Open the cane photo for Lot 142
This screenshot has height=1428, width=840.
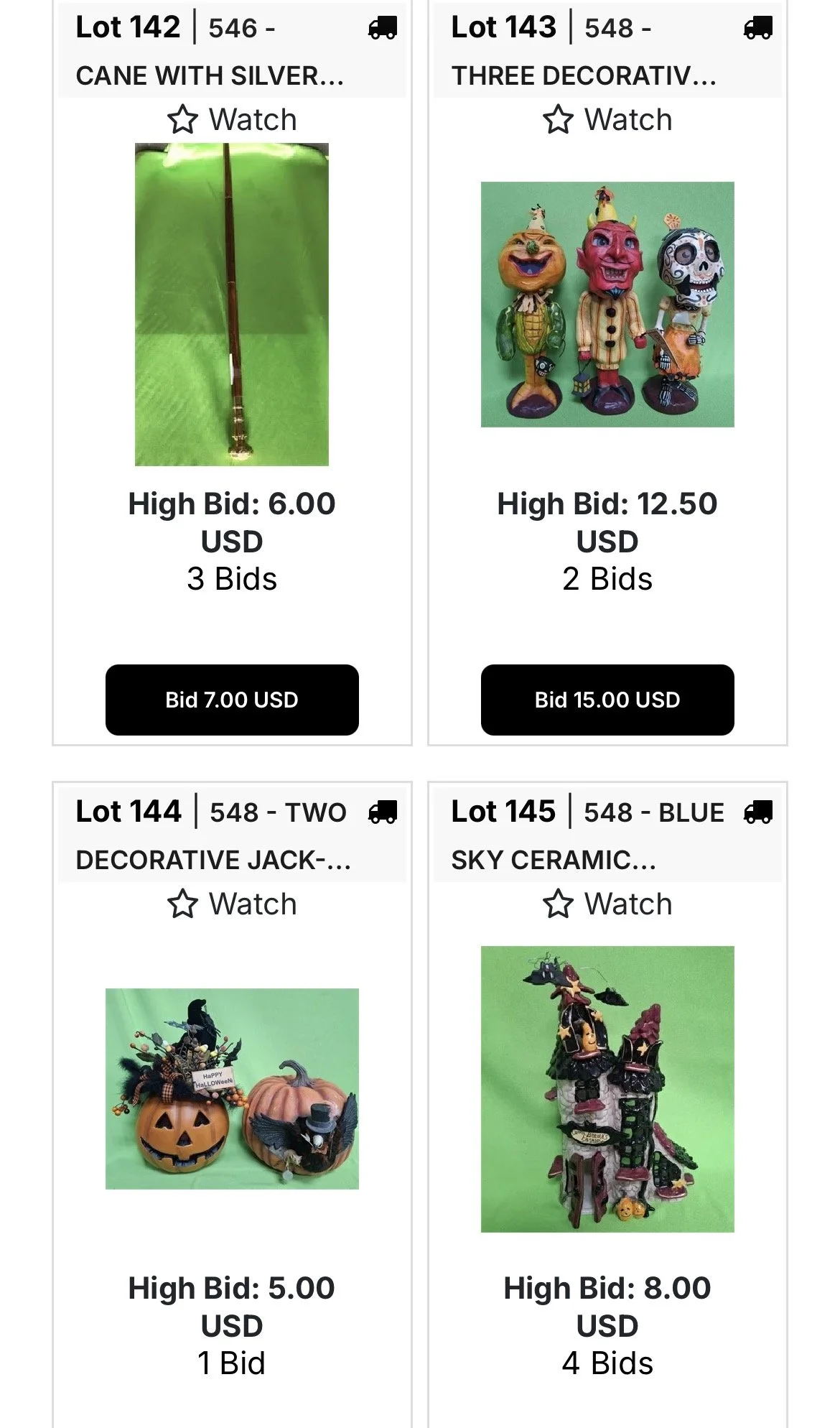click(x=232, y=305)
